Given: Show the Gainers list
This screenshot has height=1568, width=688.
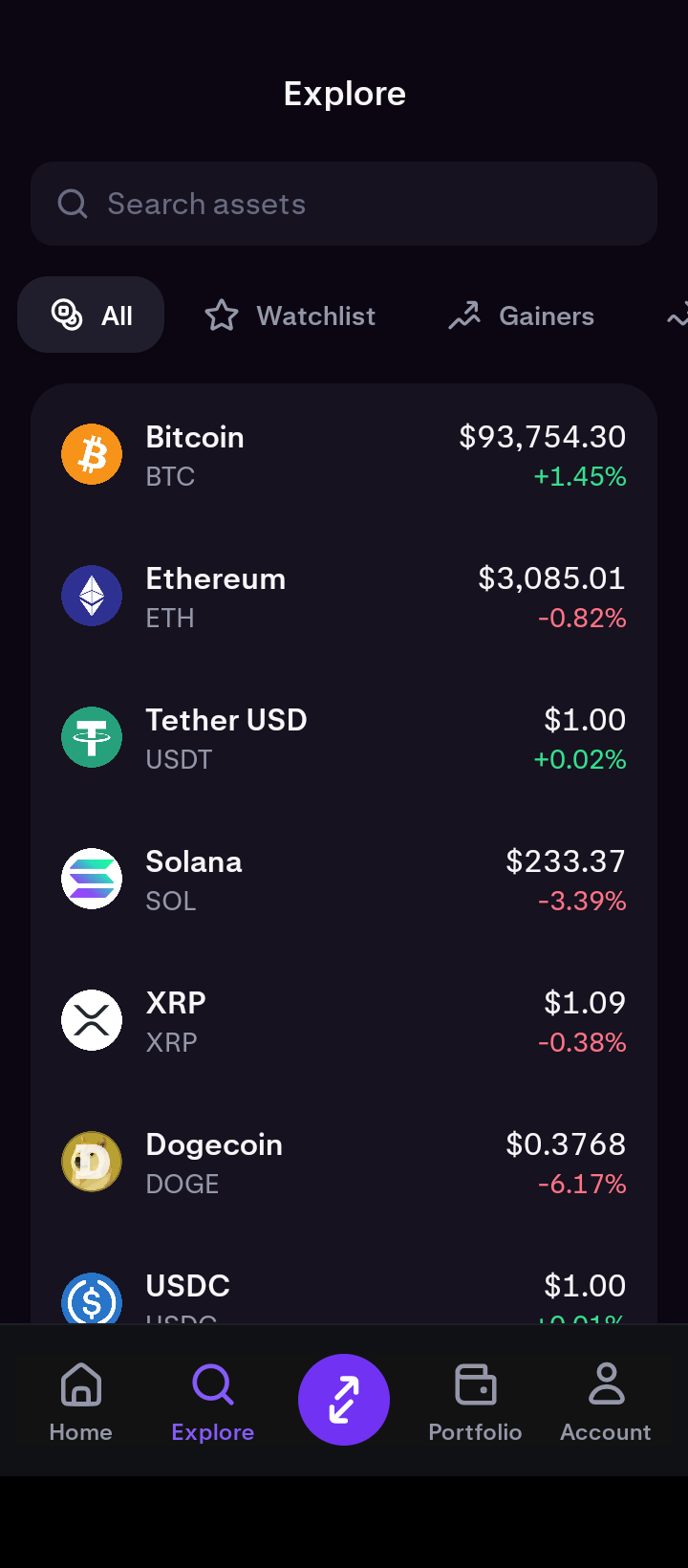Looking at the screenshot, I should (522, 316).
